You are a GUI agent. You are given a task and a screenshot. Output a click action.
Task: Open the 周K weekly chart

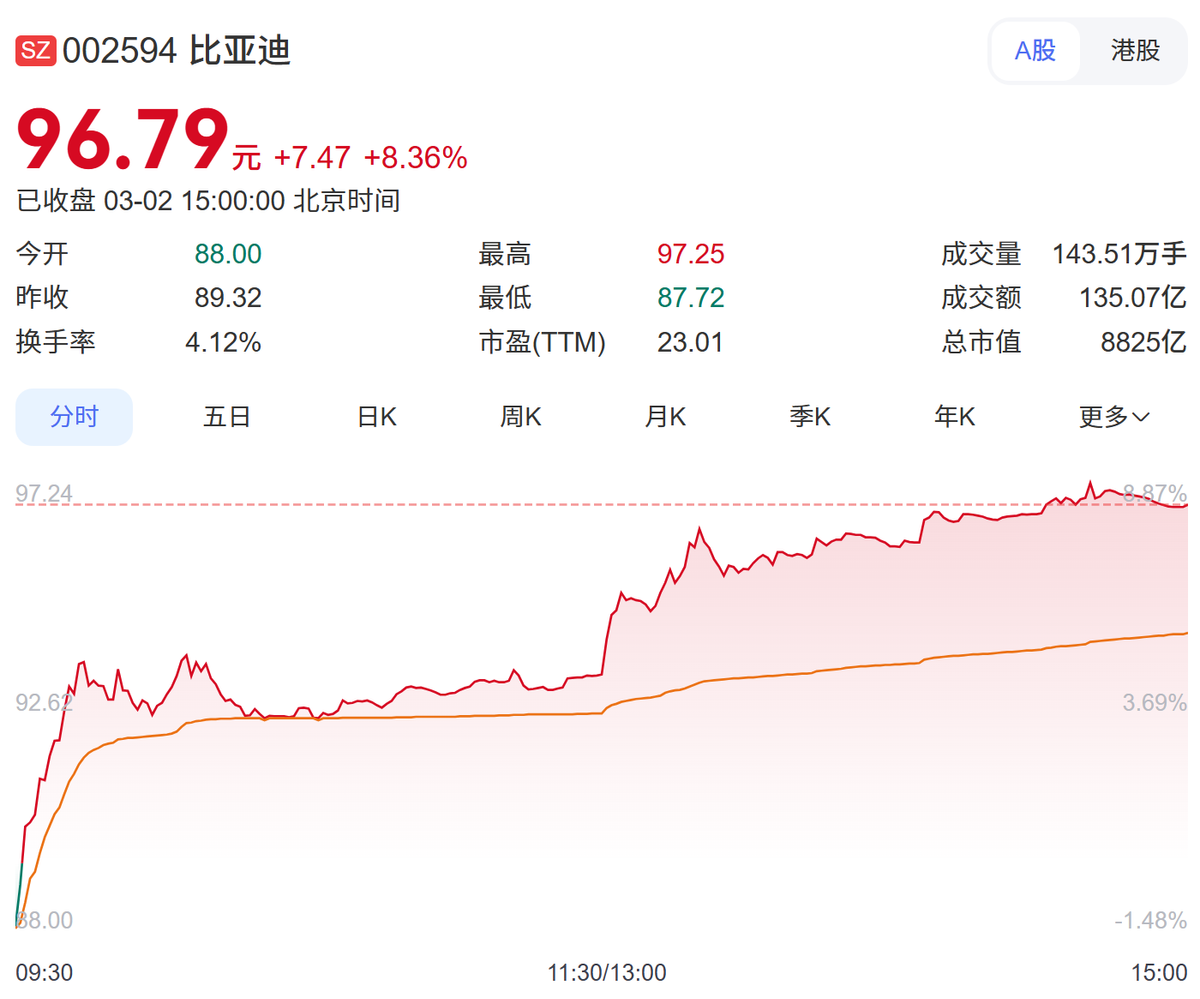pyautogui.click(x=521, y=417)
